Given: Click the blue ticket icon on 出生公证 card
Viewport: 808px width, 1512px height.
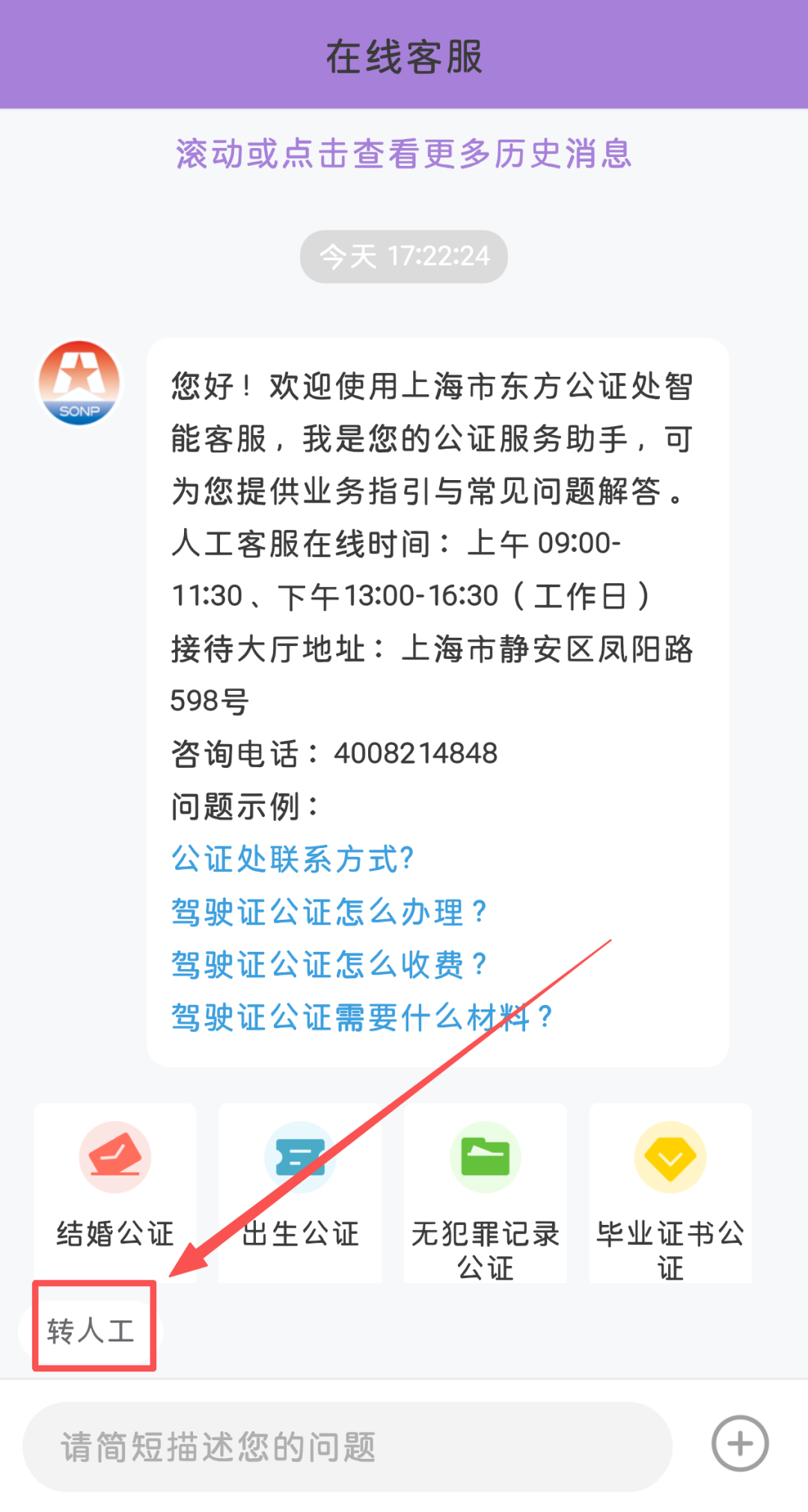Looking at the screenshot, I should coord(299,1155).
